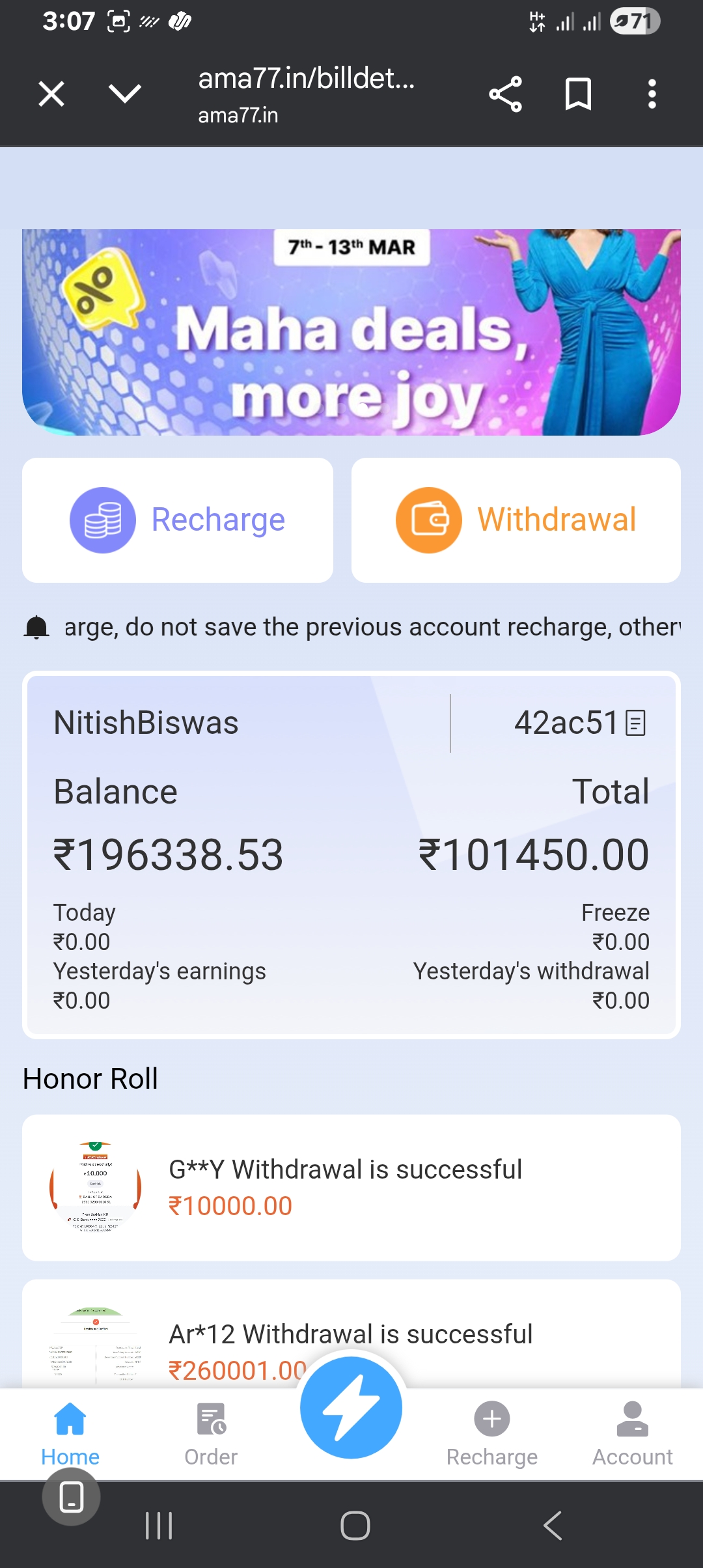View G**Y successful withdrawal entry

[x=351, y=1187]
